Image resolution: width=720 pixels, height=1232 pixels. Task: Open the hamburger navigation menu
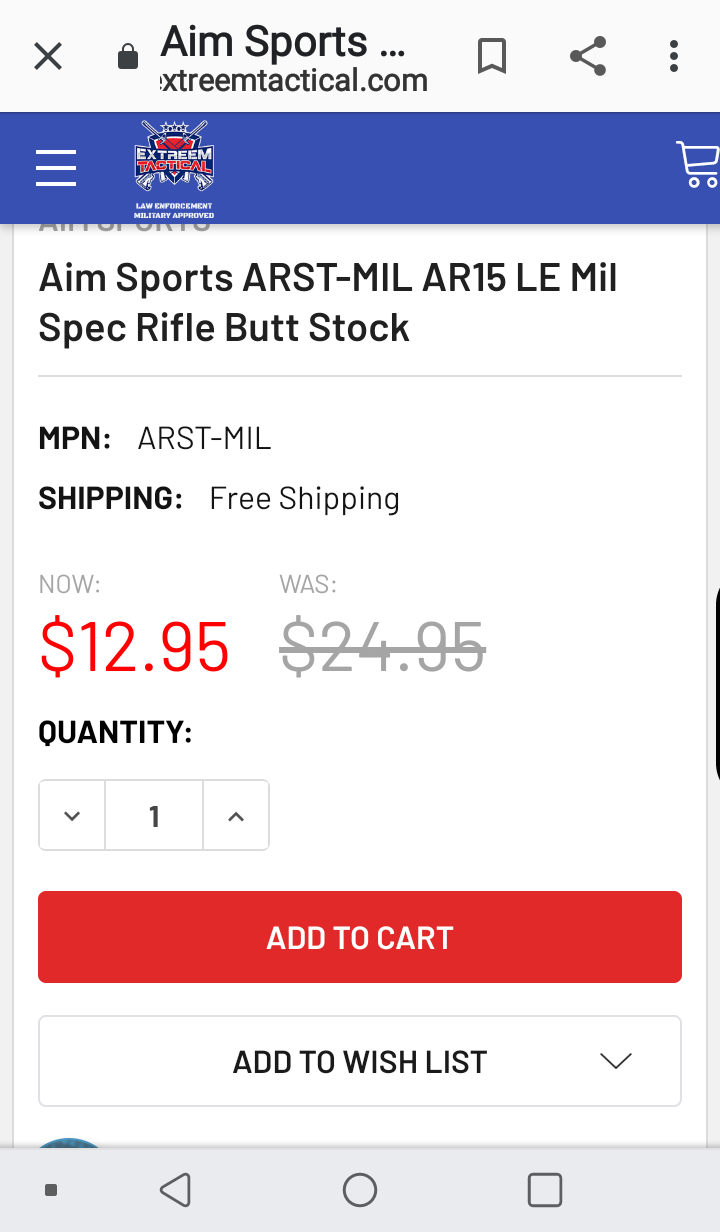[56, 167]
